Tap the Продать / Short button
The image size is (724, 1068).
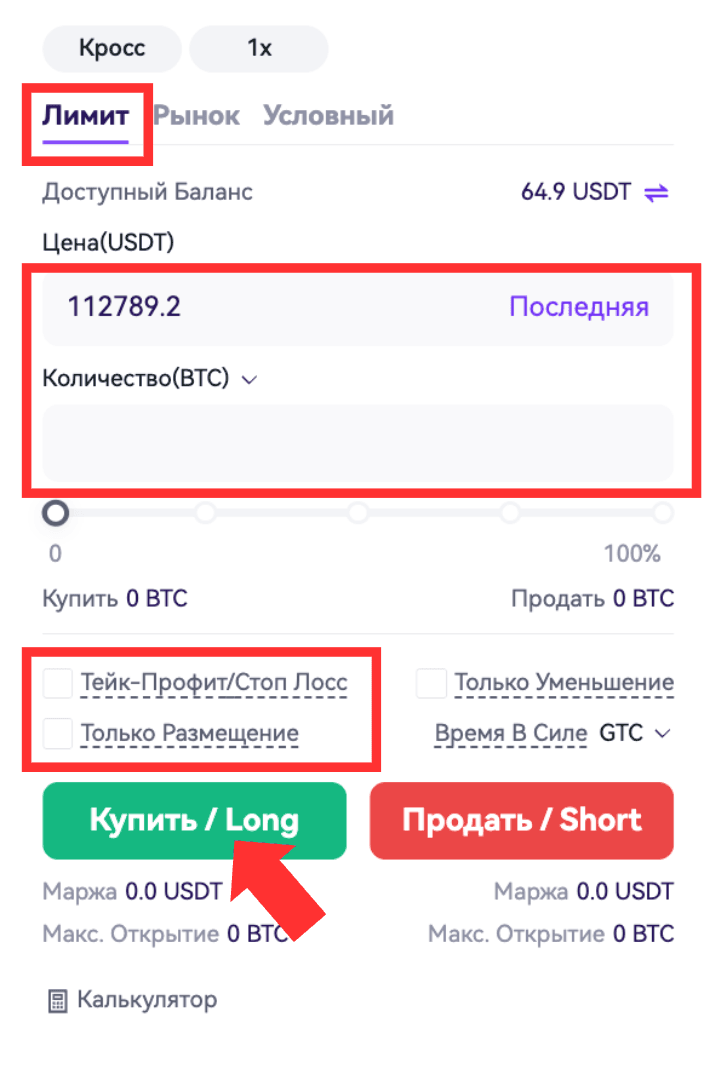[521, 821]
